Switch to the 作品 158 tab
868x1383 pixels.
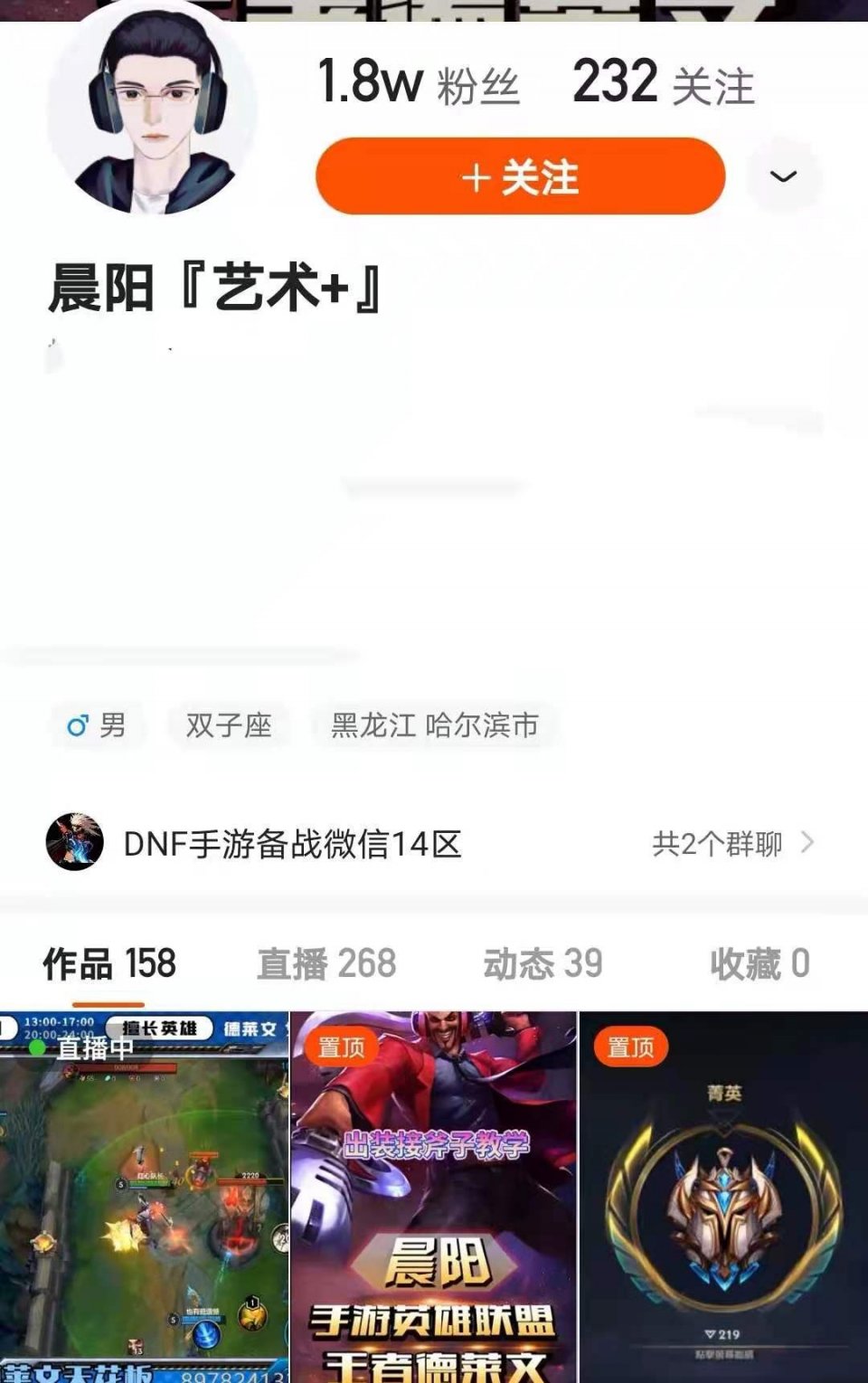coord(109,964)
